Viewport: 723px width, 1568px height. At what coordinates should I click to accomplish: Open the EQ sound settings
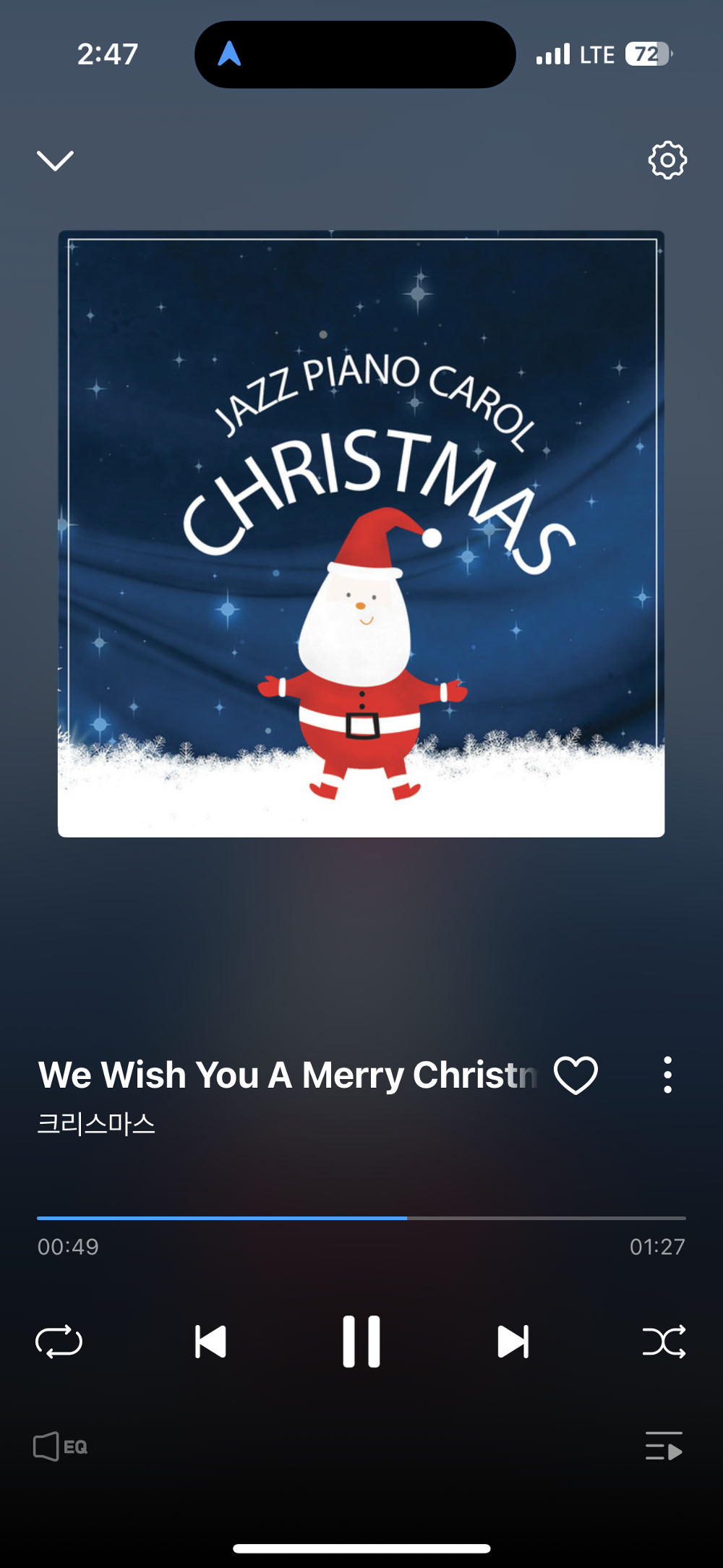(x=61, y=1446)
